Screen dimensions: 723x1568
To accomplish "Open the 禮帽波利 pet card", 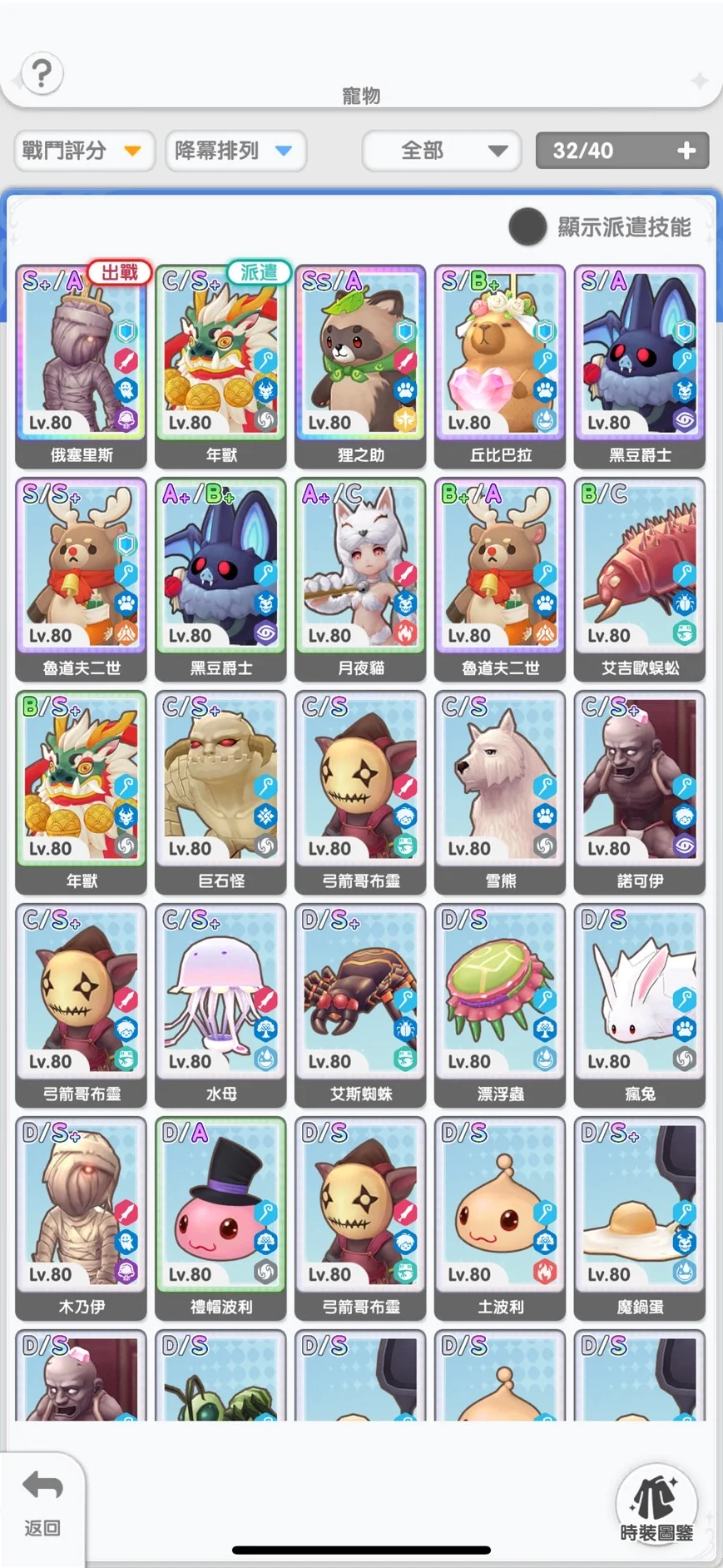I will tap(221, 1218).
